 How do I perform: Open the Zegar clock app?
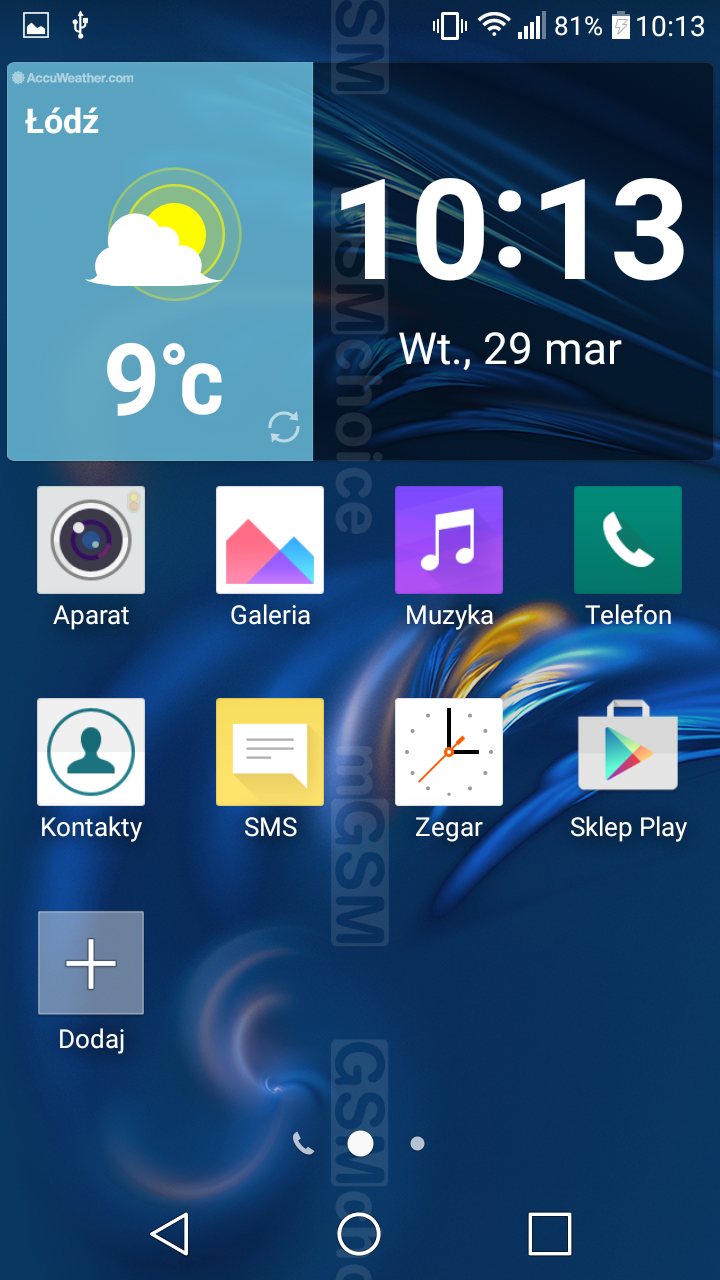pyautogui.click(x=449, y=752)
